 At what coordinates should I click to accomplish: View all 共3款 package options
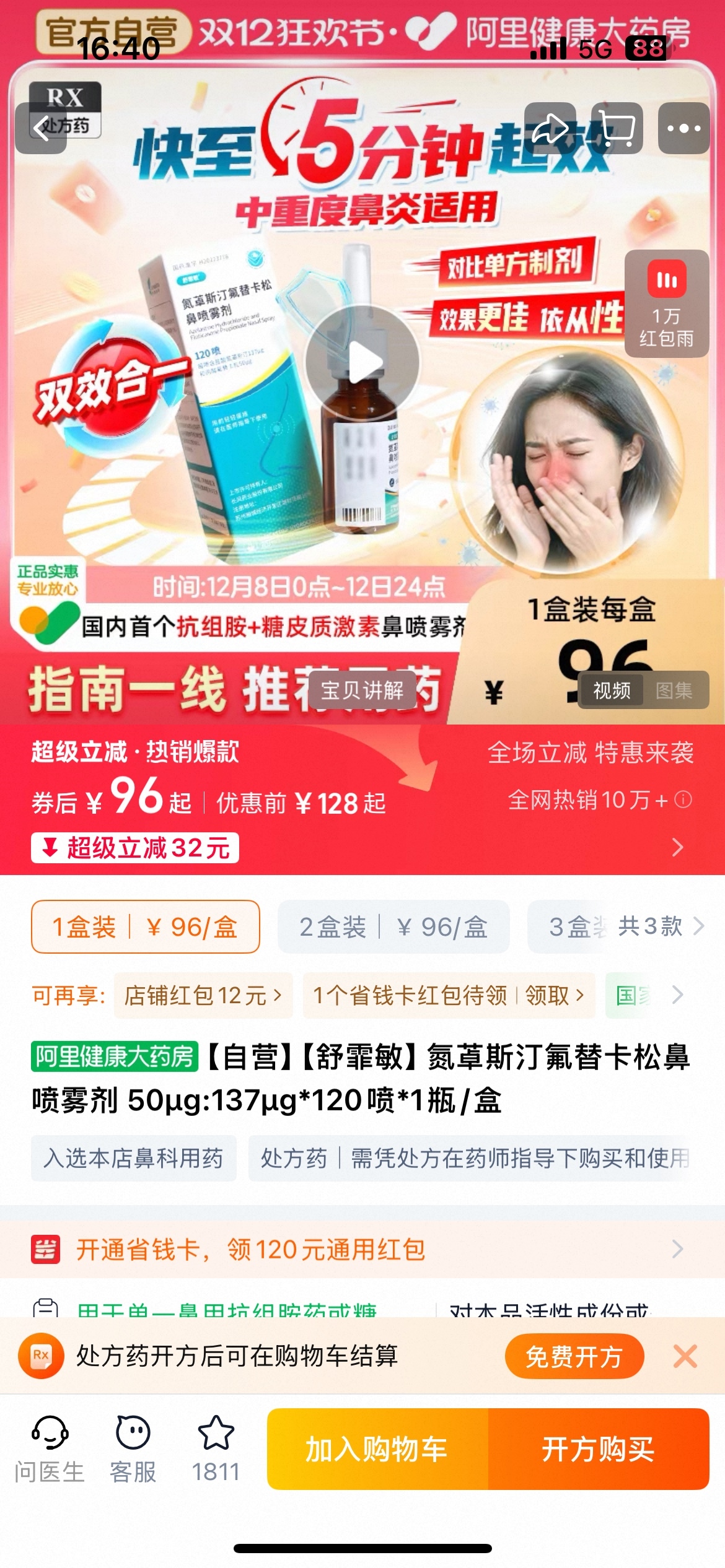(x=661, y=926)
